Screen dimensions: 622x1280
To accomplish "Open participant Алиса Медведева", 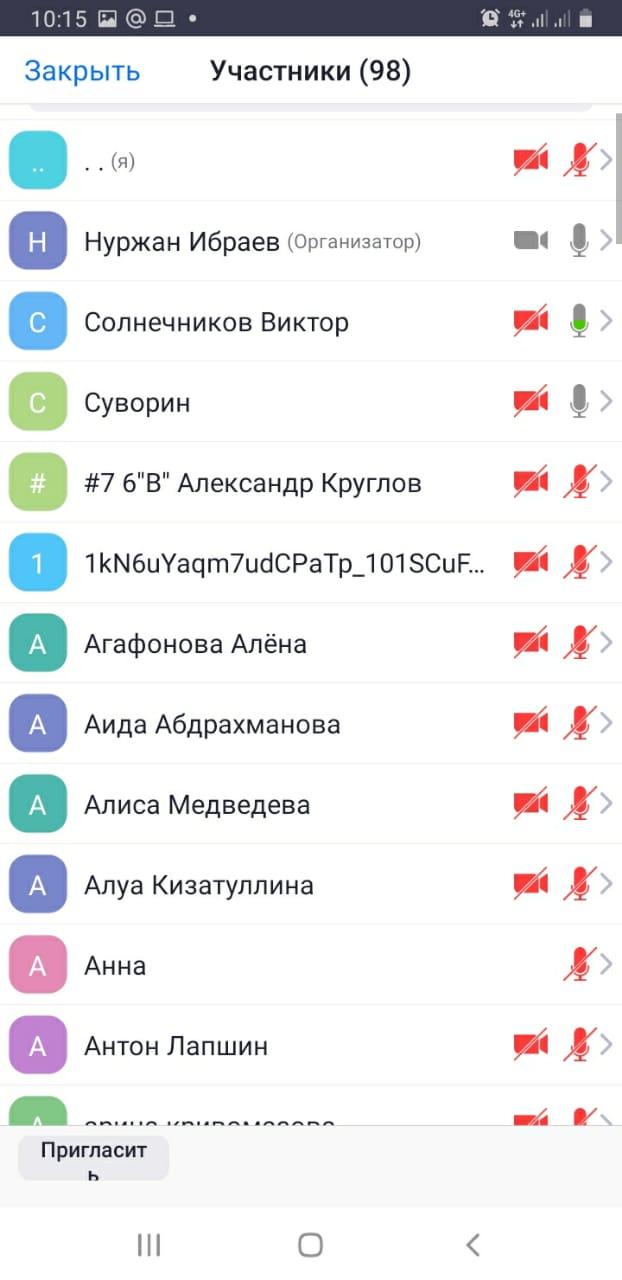I will click(311, 805).
